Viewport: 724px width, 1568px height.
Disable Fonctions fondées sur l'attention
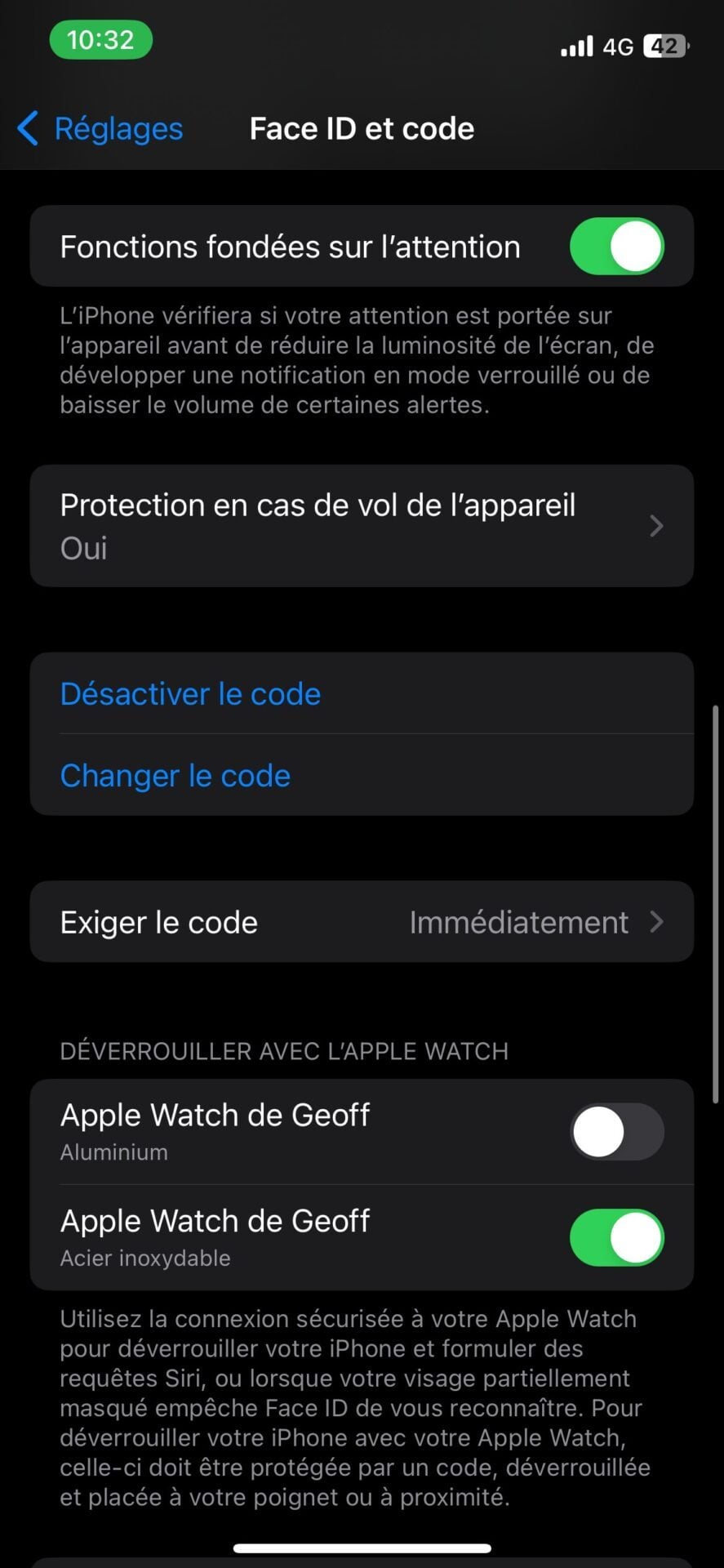click(616, 247)
